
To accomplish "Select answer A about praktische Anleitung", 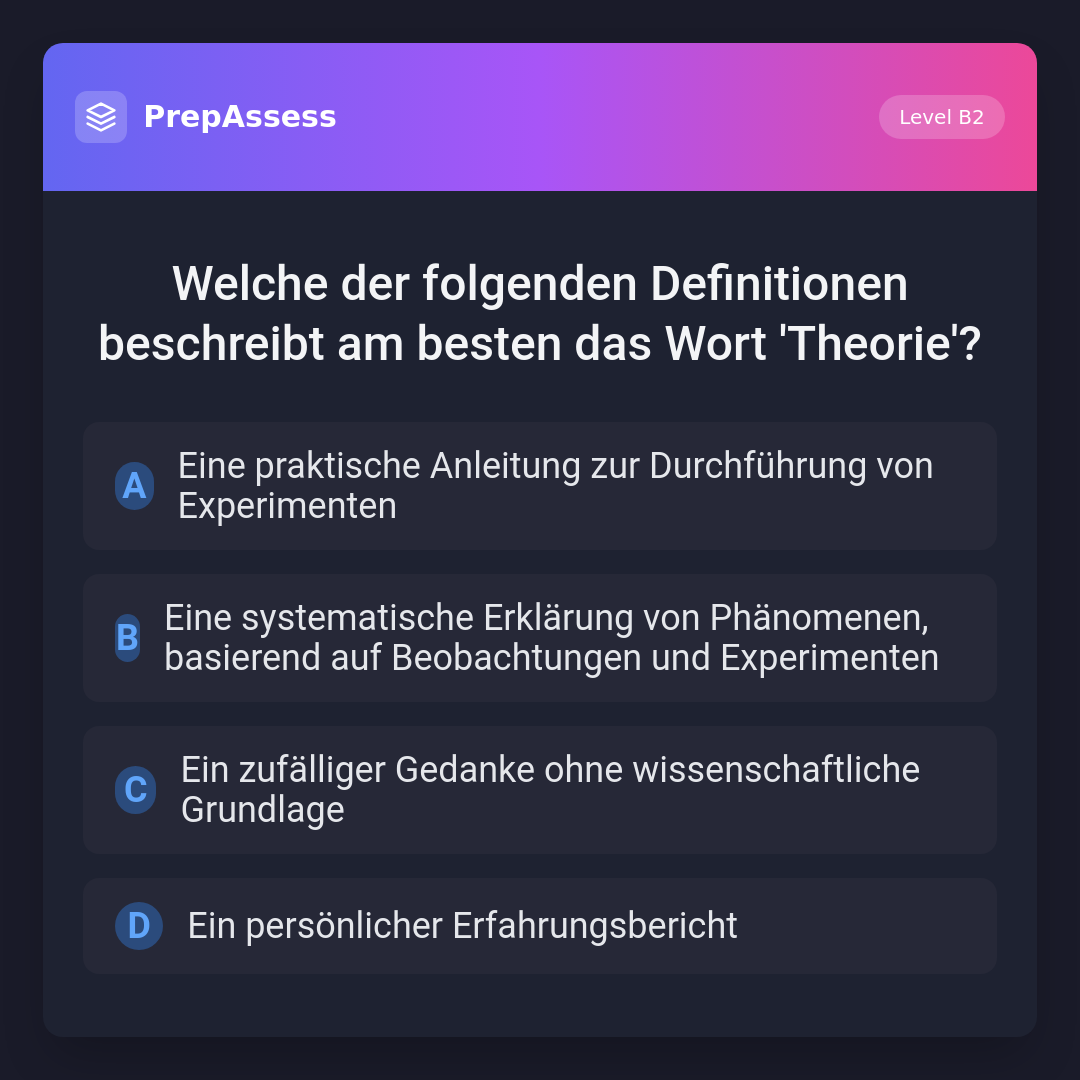I will [x=540, y=486].
